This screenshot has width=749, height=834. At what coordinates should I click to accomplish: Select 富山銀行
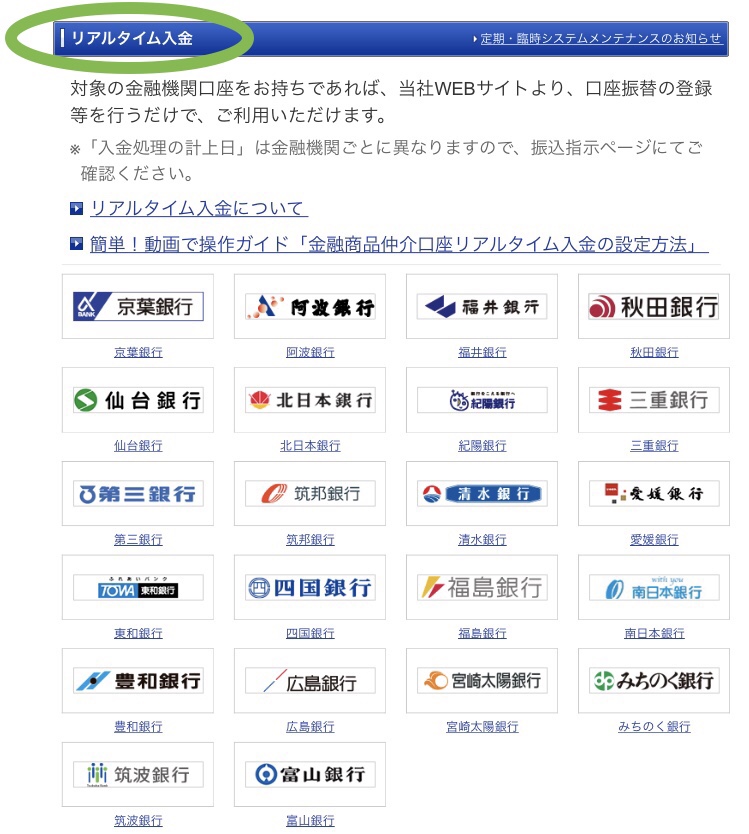pos(310,774)
